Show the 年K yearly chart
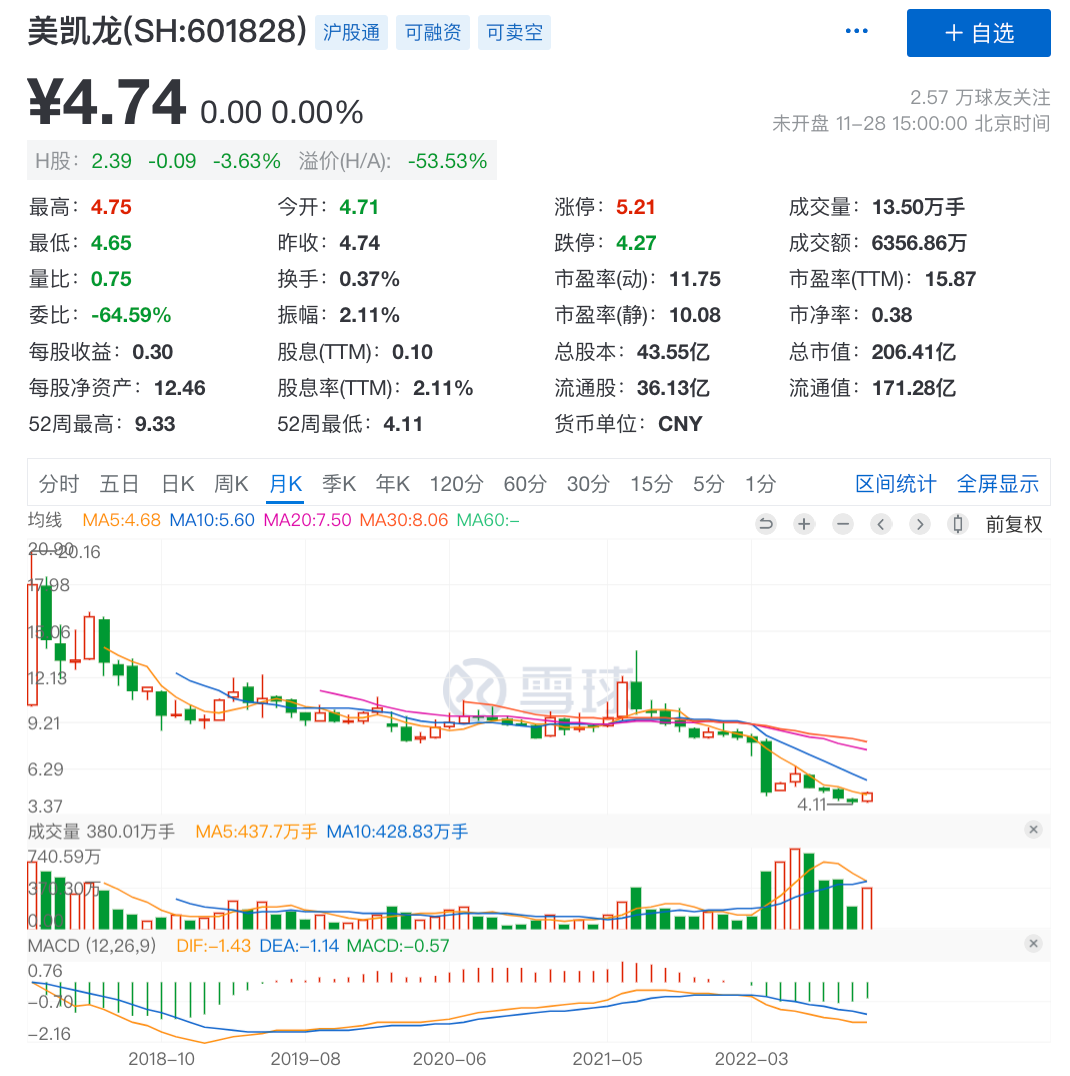Image resolution: width=1070 pixels, height=1076 pixels. [393, 484]
